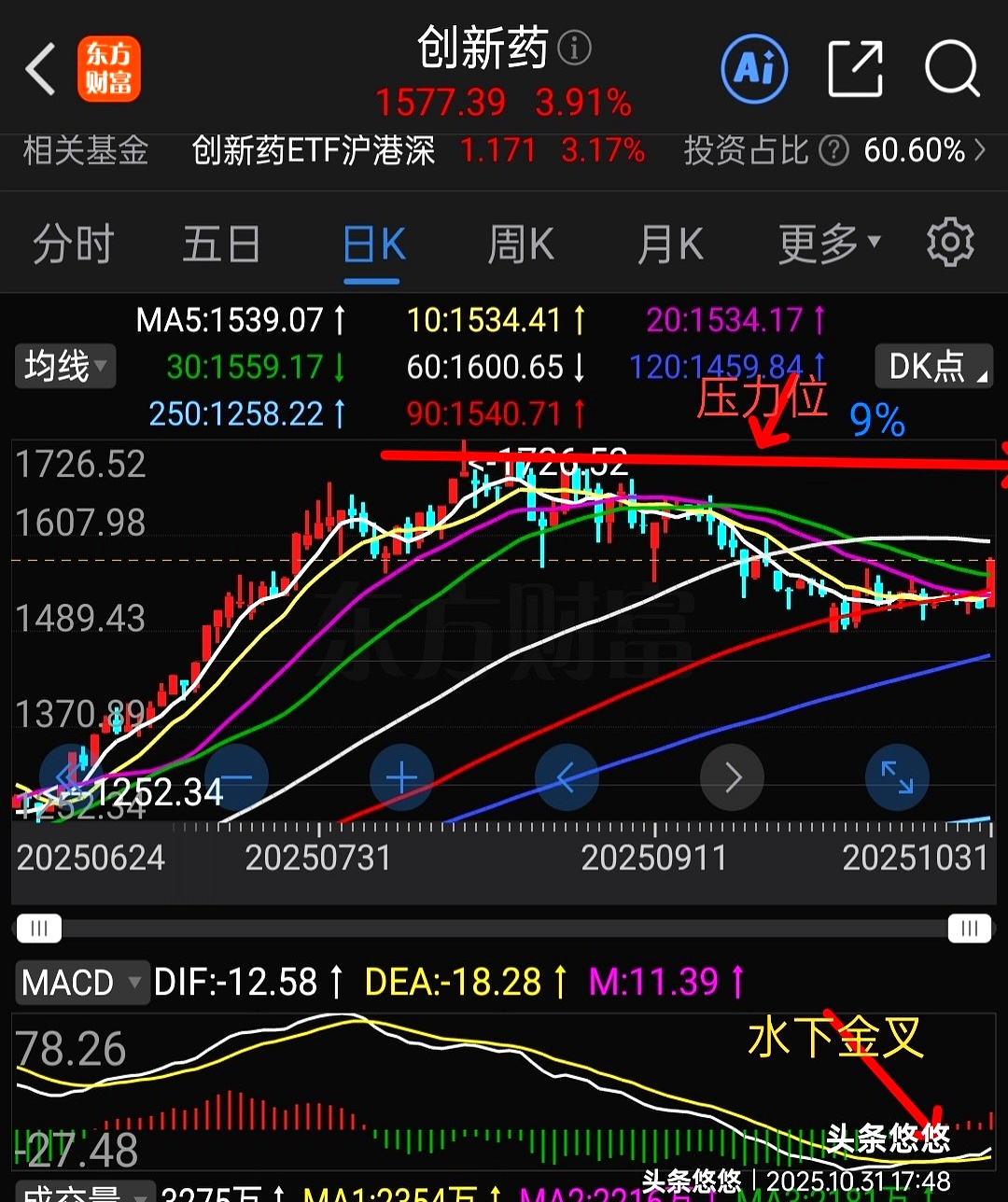This screenshot has height=1202, width=1008.
Task: Open the chart settings gear
Action: (x=950, y=243)
